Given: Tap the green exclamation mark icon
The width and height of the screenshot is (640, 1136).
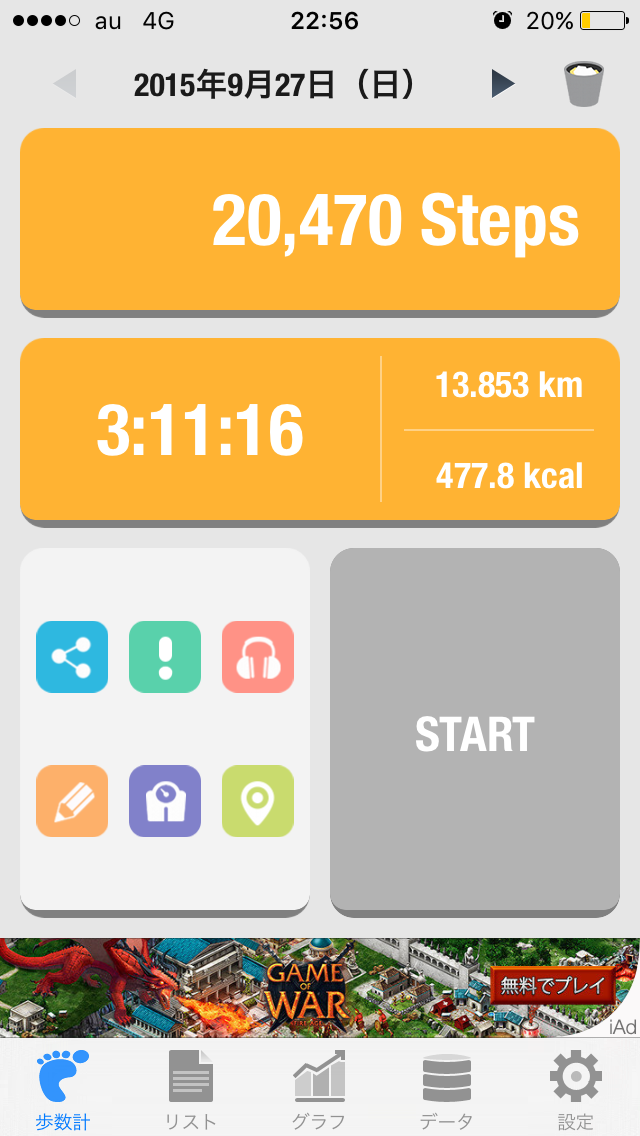Looking at the screenshot, I should pos(165,657).
